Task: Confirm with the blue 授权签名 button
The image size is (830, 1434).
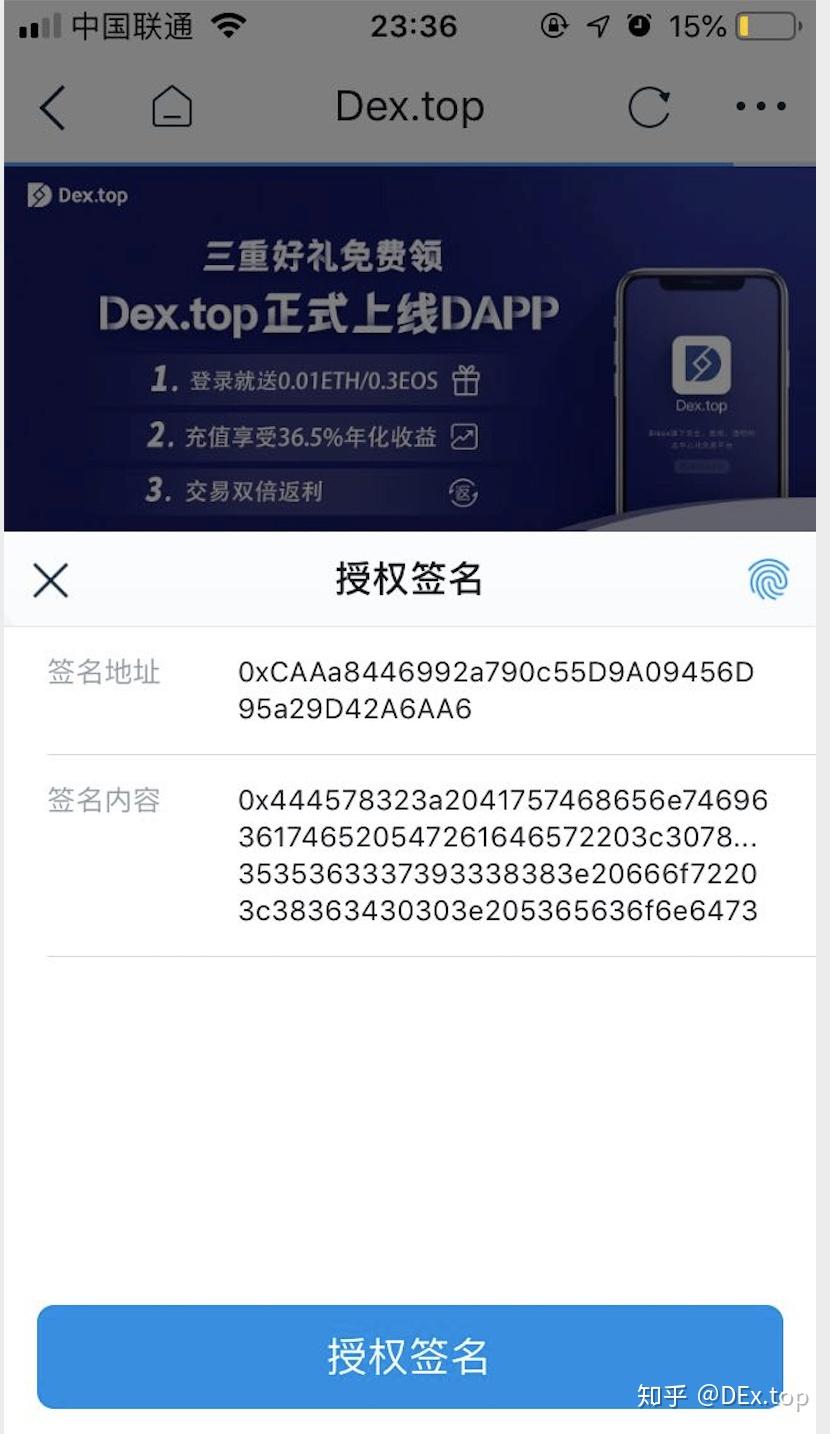Action: (409, 1356)
